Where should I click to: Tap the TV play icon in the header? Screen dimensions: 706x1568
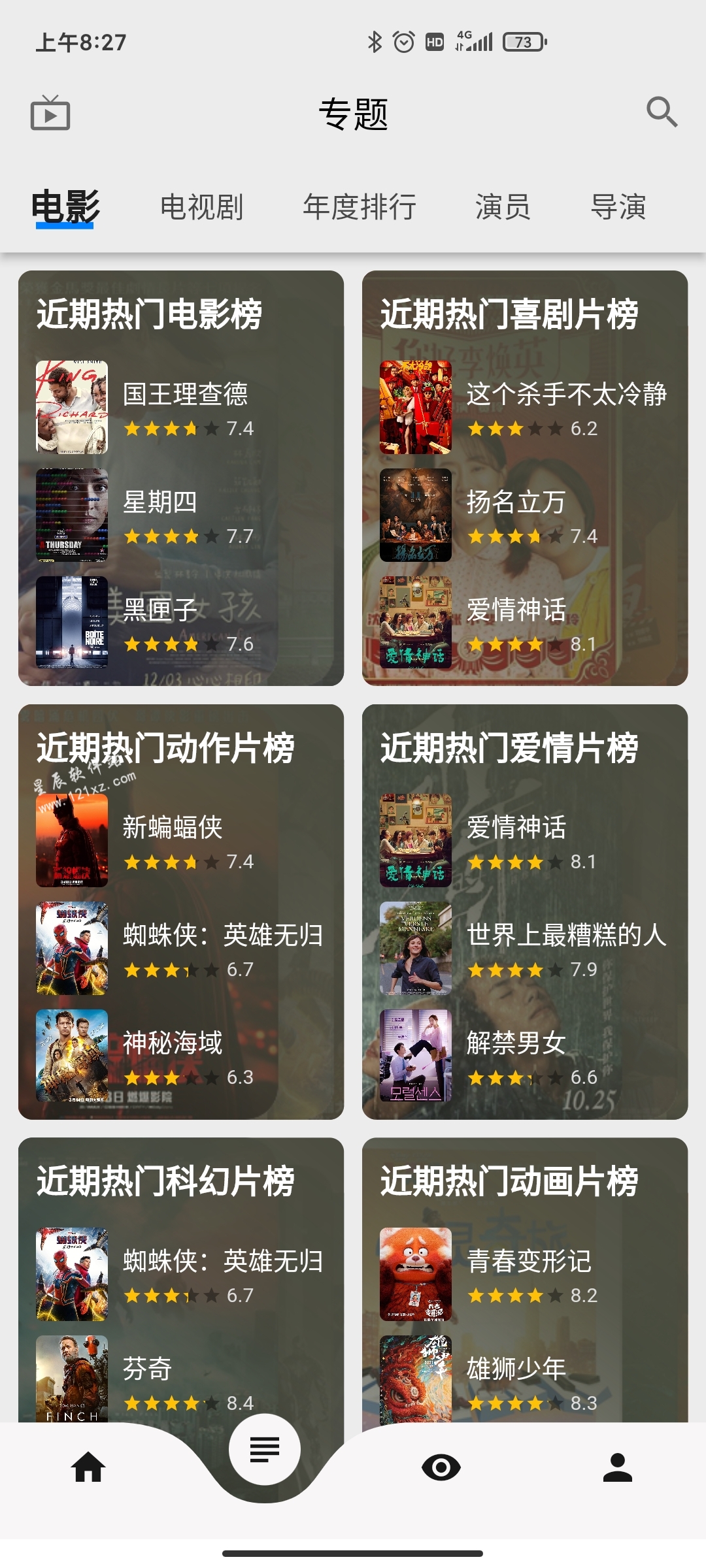coord(50,113)
